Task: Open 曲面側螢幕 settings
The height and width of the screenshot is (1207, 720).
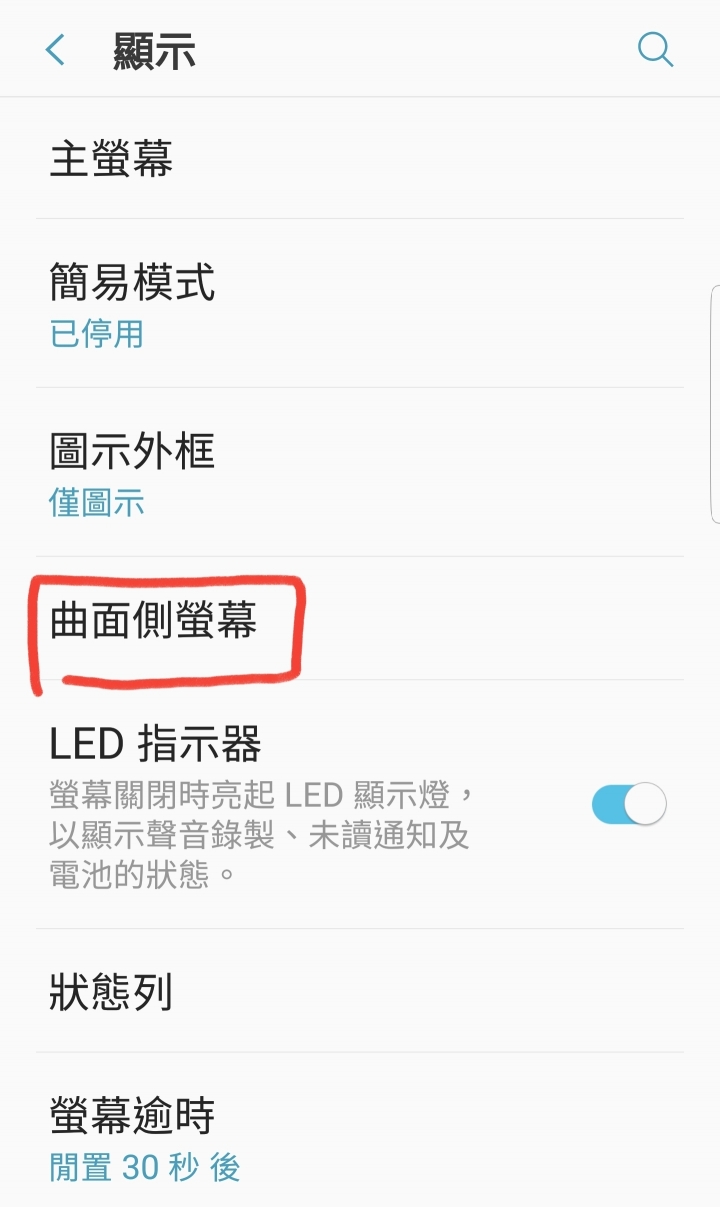Action: coord(360,618)
